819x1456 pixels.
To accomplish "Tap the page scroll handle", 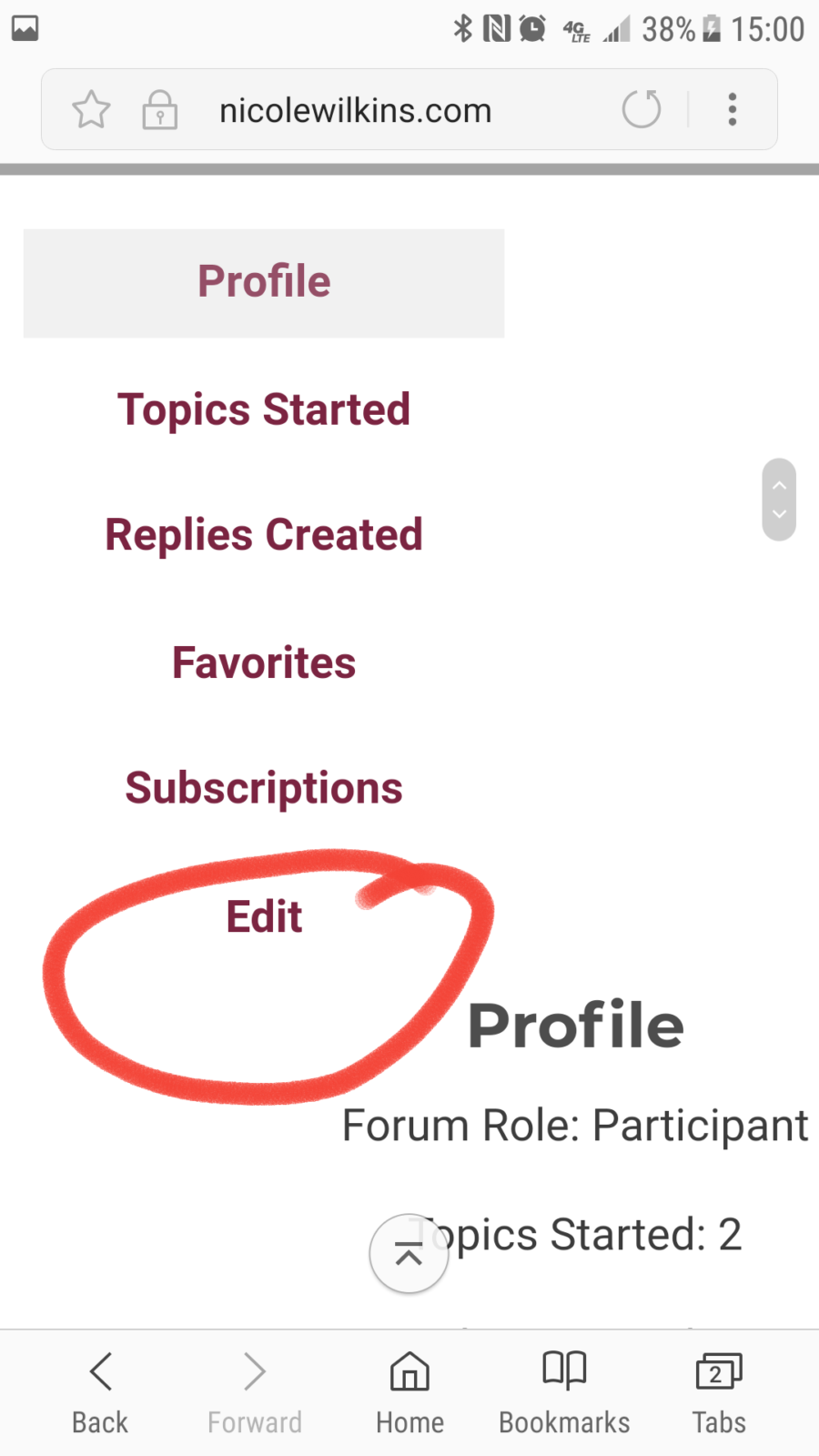I will [x=779, y=500].
